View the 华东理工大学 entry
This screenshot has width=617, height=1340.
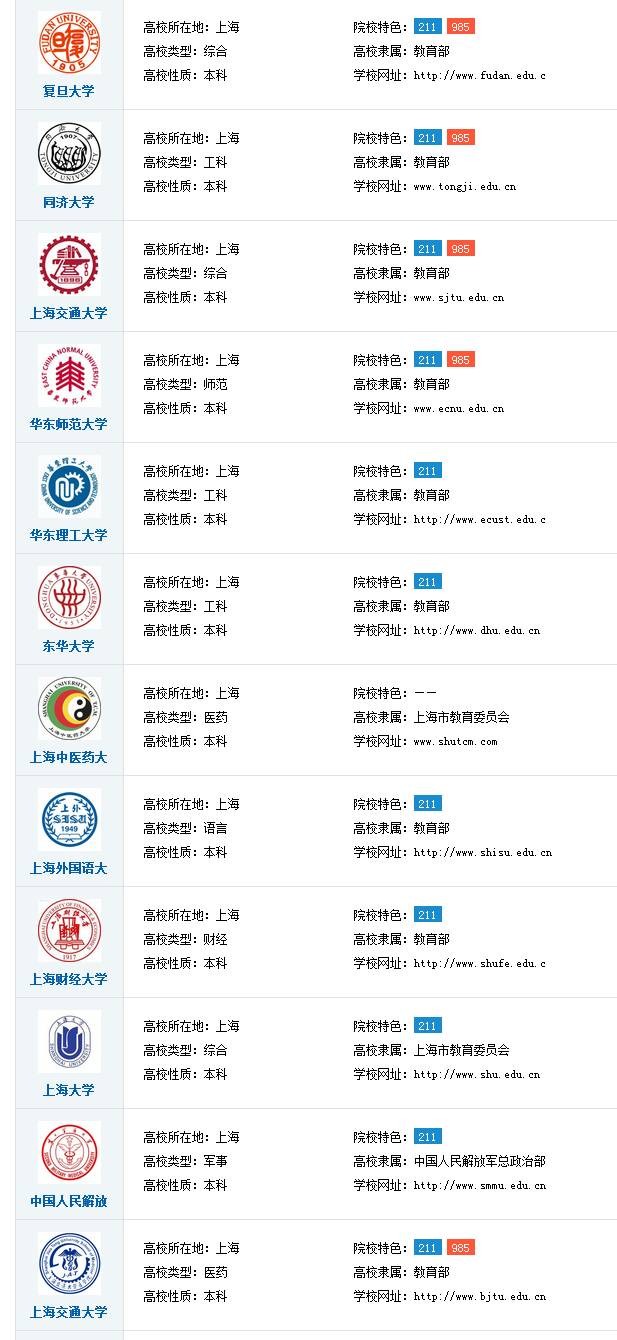point(68,535)
